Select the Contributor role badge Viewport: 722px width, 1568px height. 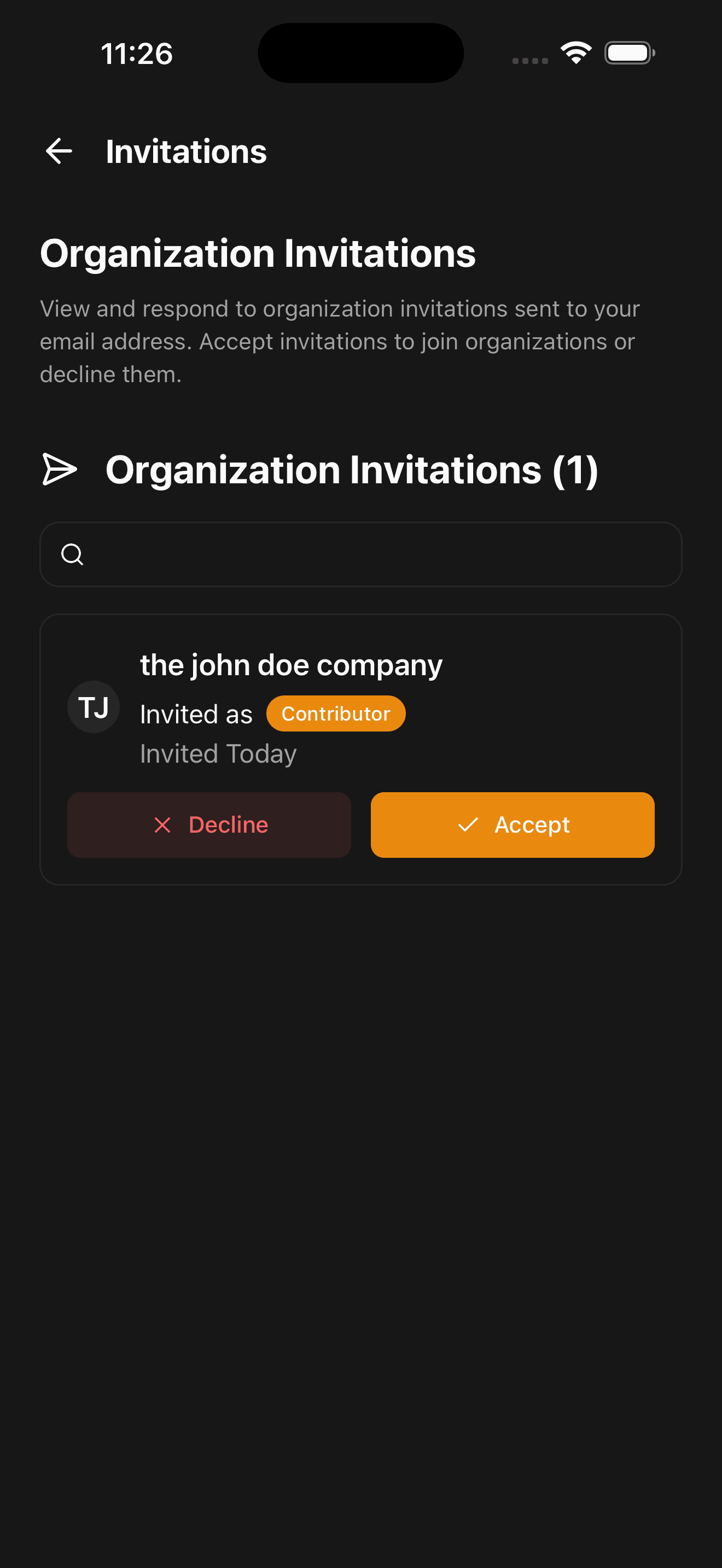335,713
